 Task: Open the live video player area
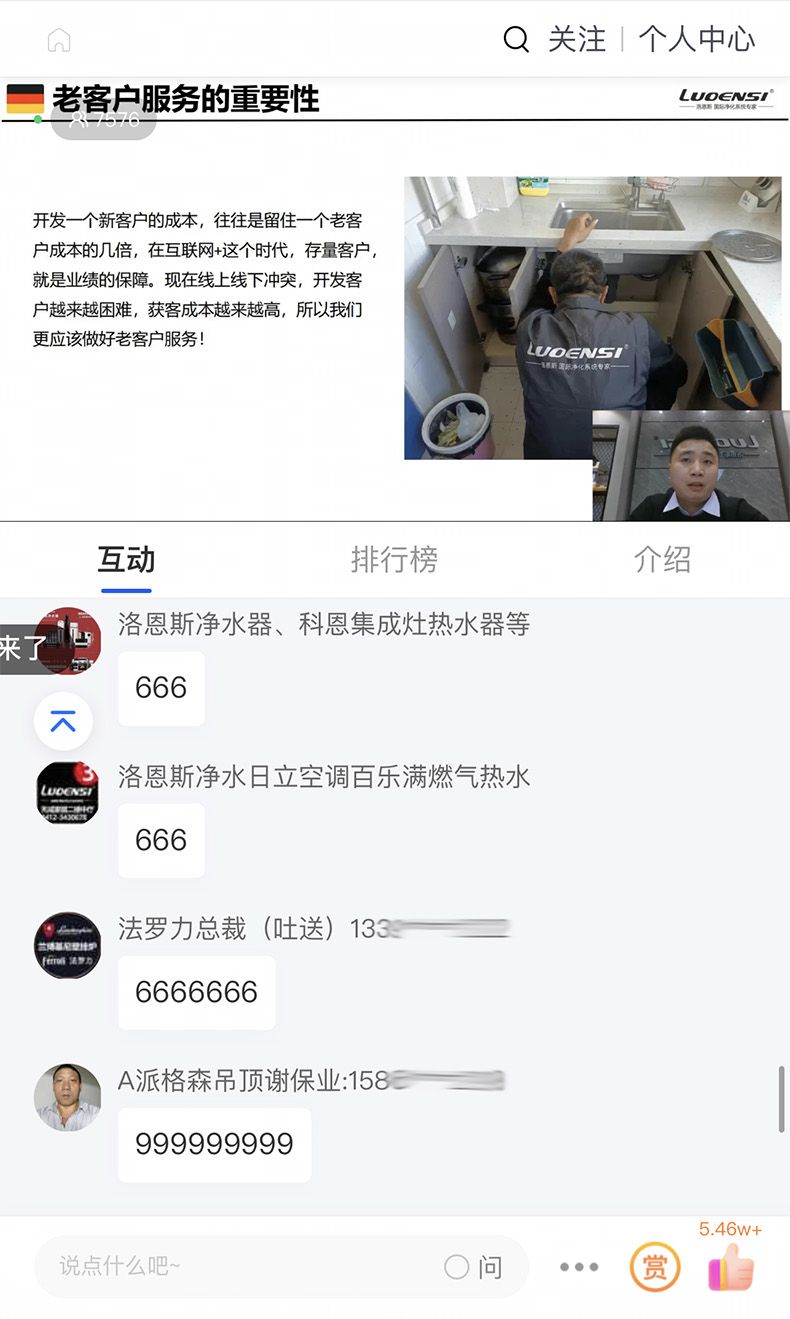[395, 300]
